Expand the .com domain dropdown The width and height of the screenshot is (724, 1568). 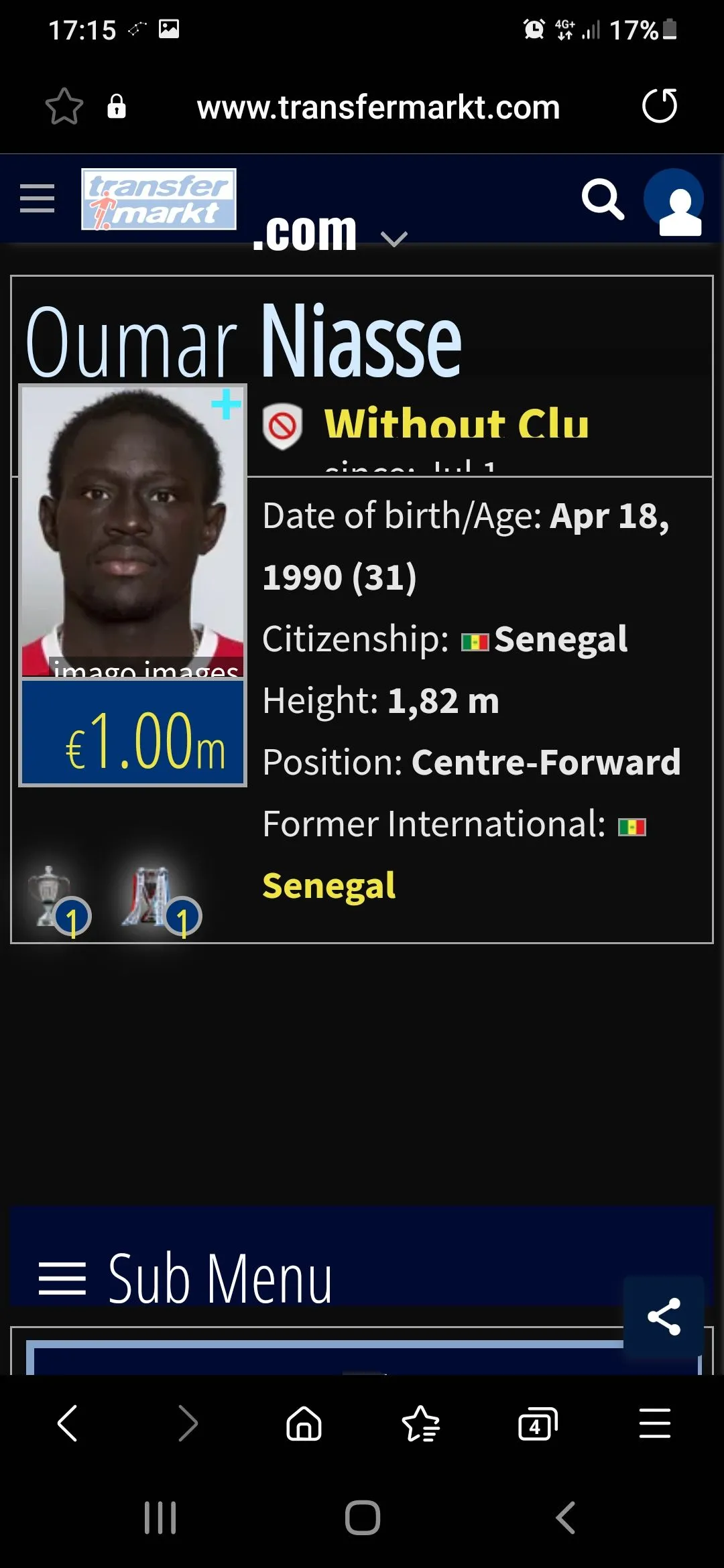[x=394, y=239]
